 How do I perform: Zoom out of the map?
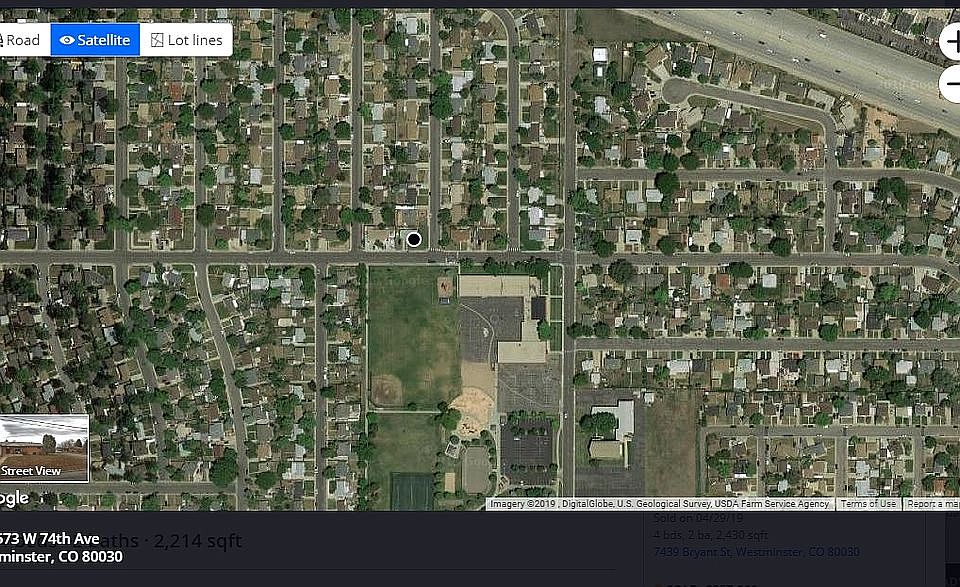951,86
